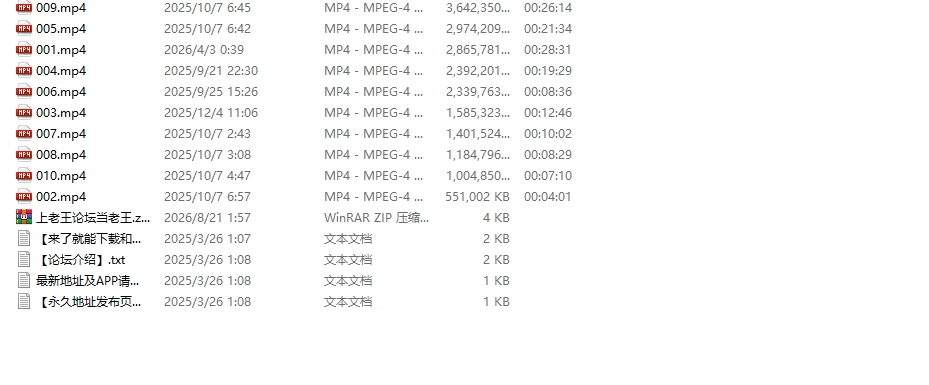Screen dimensions: 929x385
Task: Open the 003.mp4 file
Action: (61, 113)
